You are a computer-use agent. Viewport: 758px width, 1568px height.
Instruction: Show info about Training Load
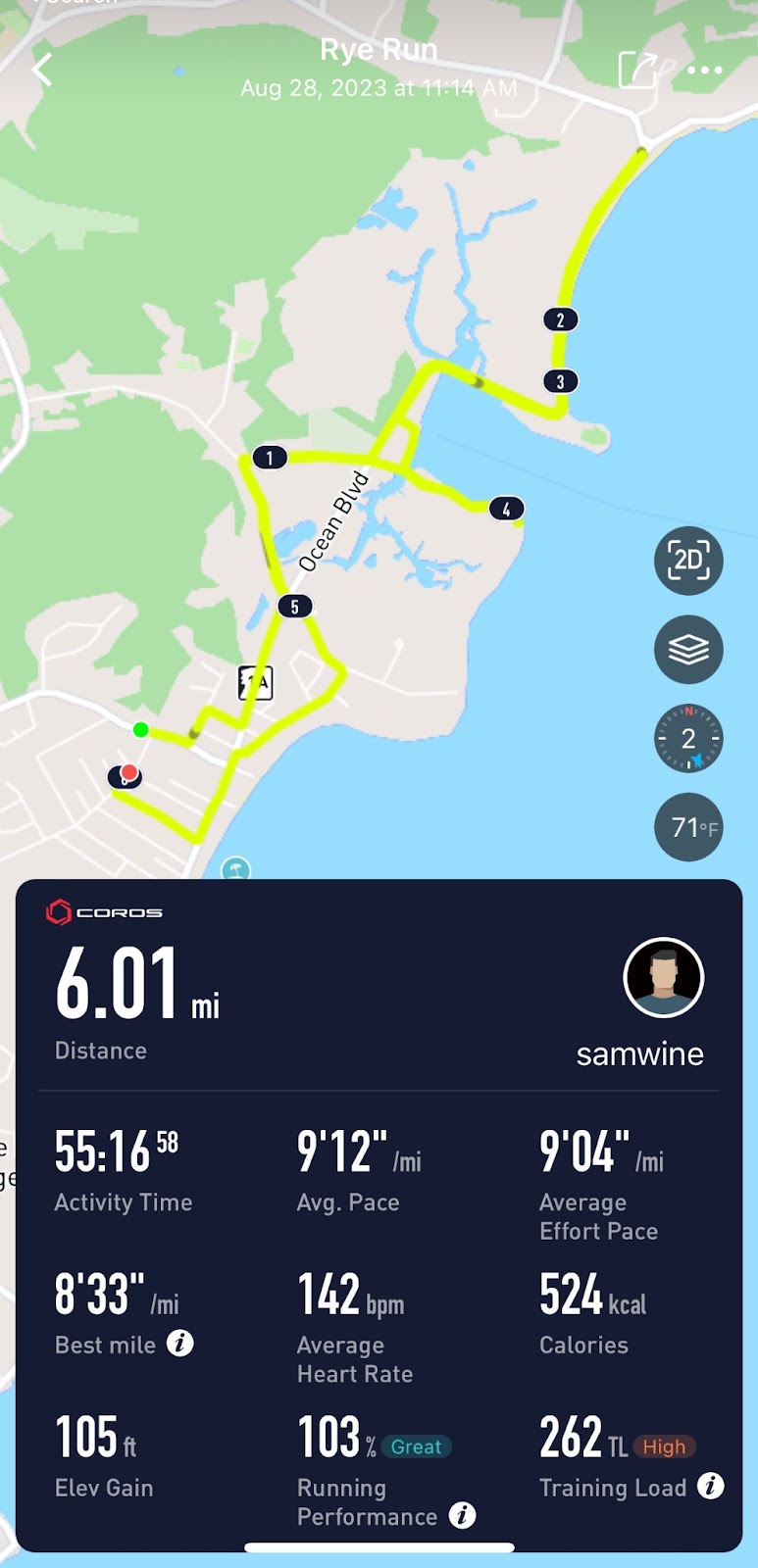pos(711,1487)
